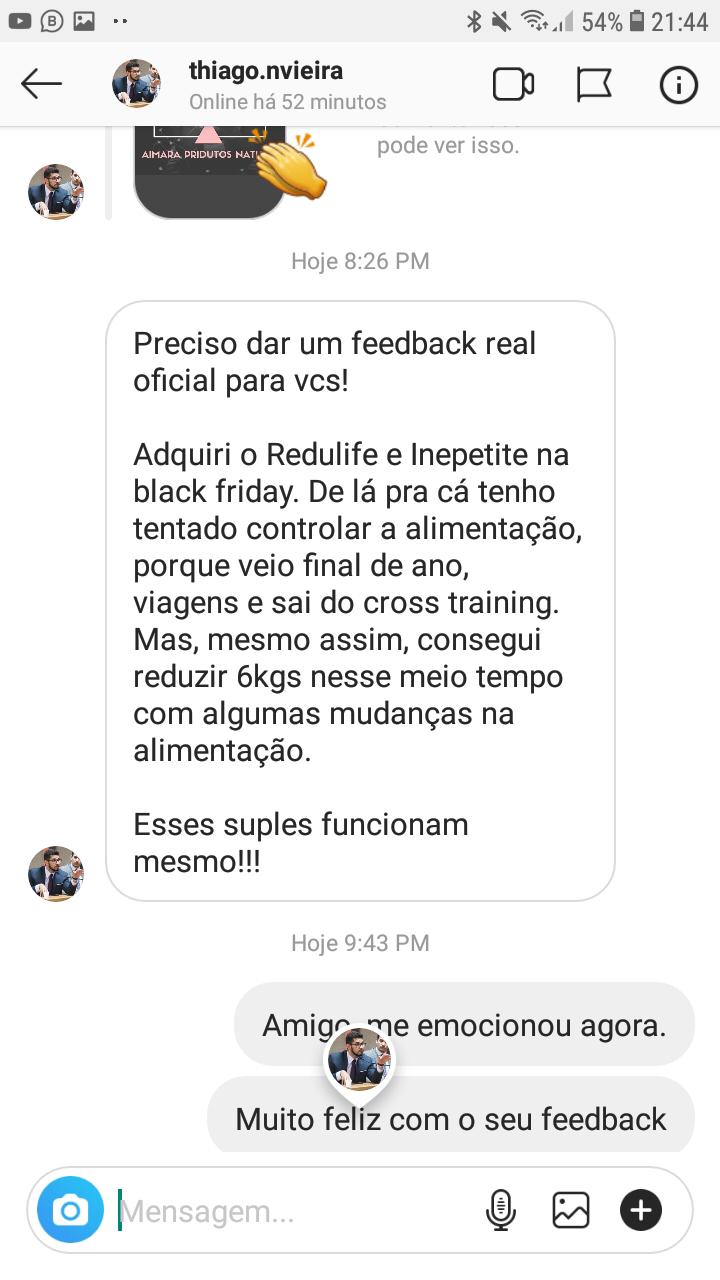Flag this conversation
This screenshot has height=1280, width=720.
594,85
